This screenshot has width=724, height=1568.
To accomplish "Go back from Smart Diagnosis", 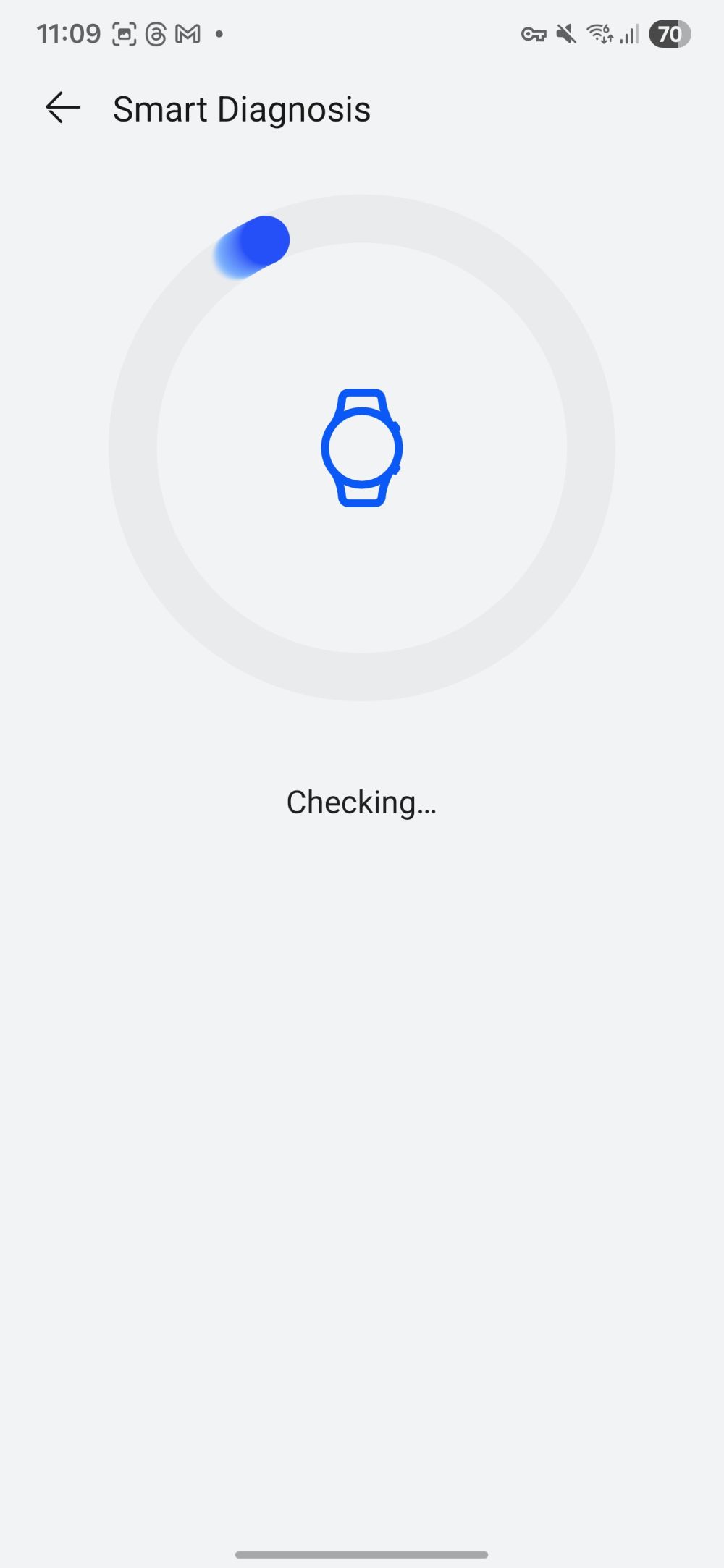I will click(x=63, y=109).
